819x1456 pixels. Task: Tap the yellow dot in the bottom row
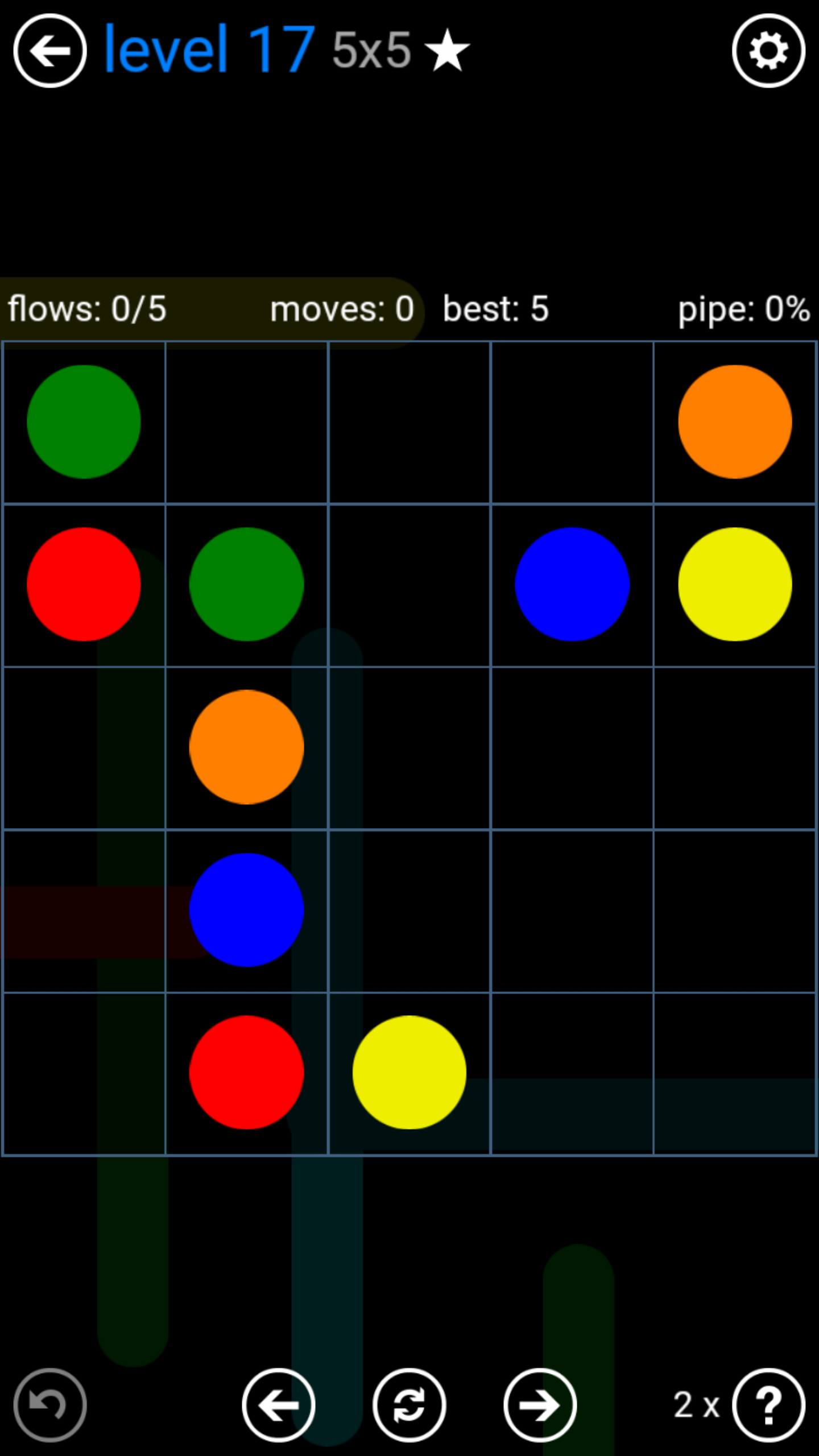409,1072
